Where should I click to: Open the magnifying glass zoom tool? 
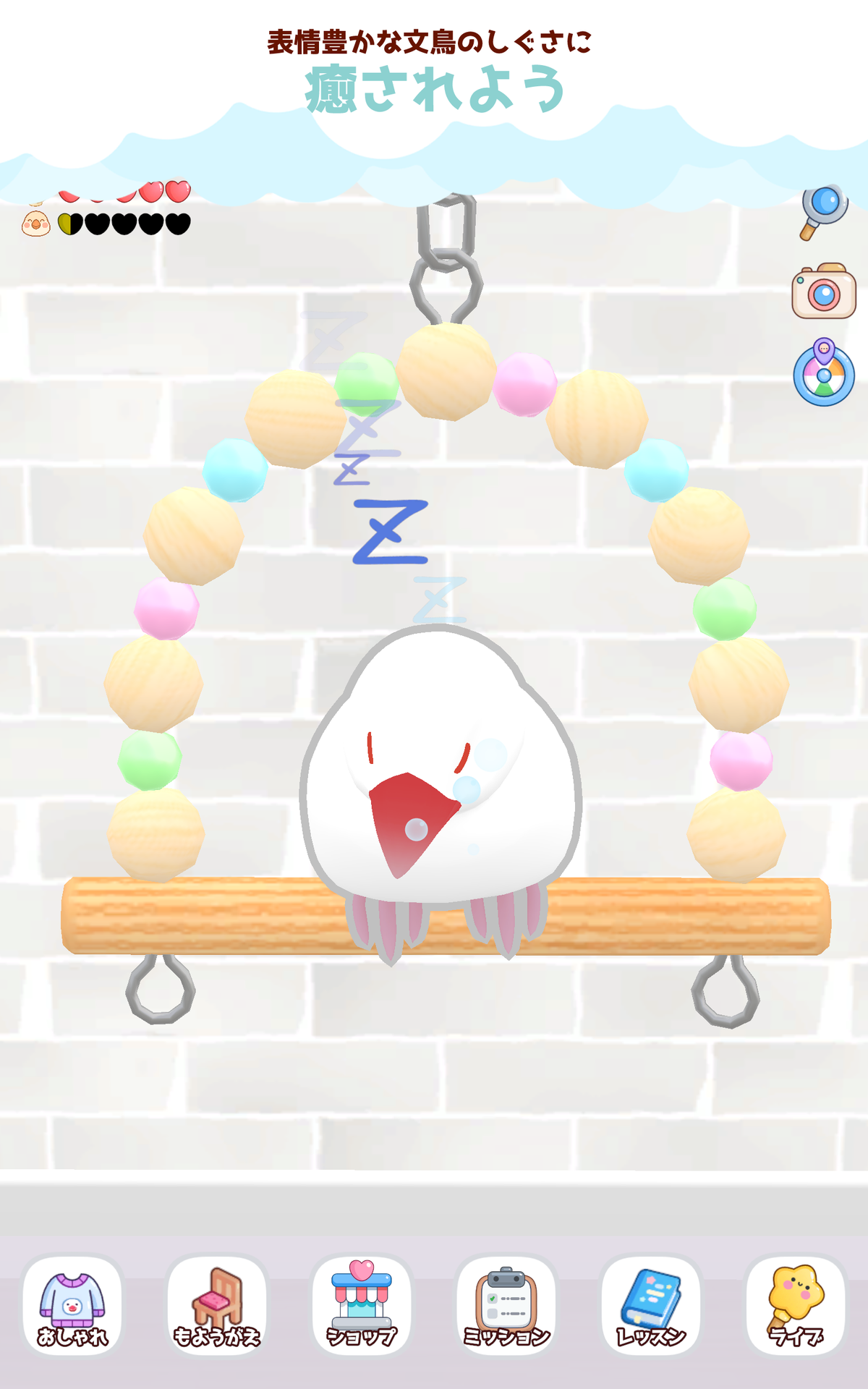[823, 211]
